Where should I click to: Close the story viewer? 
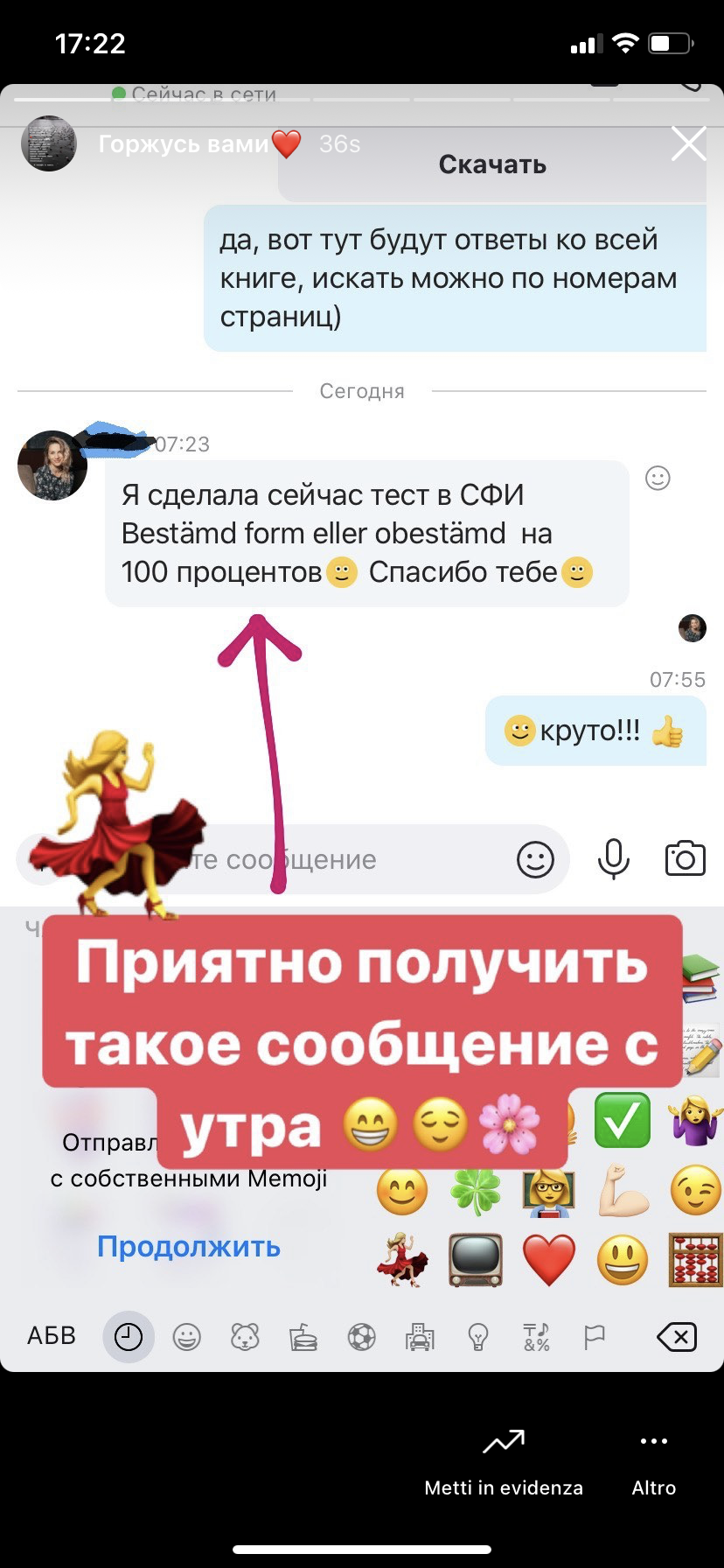click(688, 144)
